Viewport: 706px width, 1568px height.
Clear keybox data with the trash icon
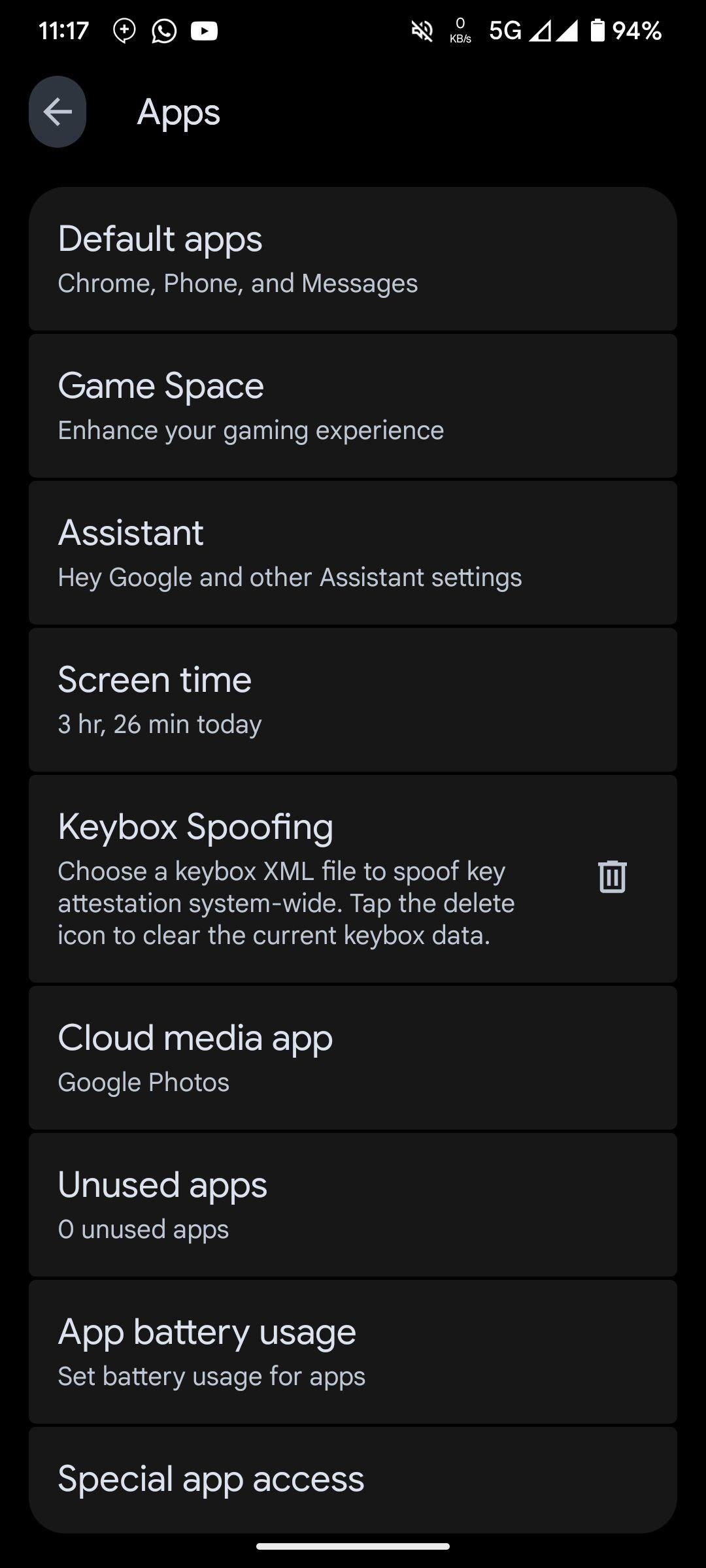pyautogui.click(x=613, y=876)
